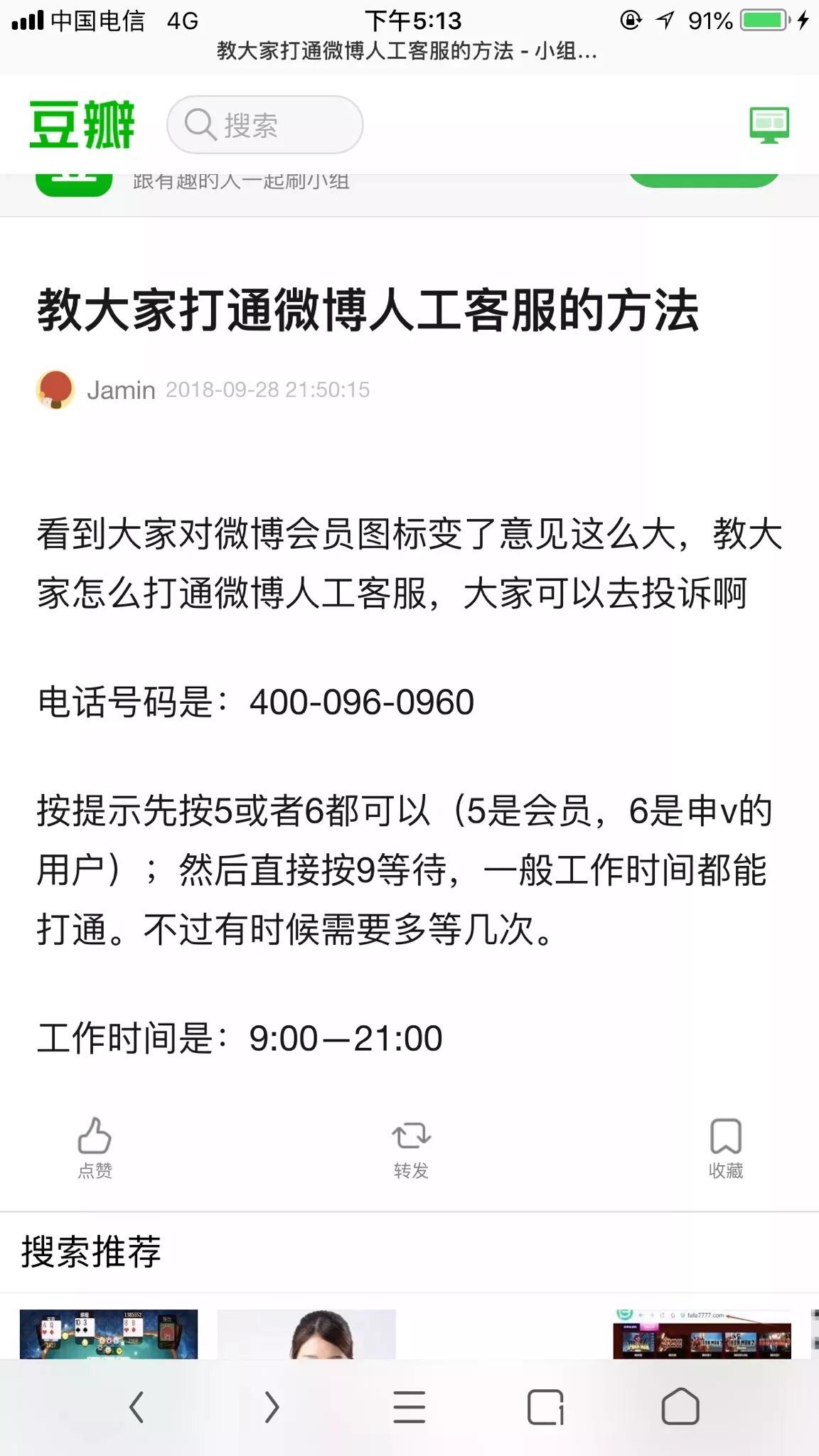This screenshot has height=1456, width=819.
Task: Click the author name Jamin
Action: [120, 390]
